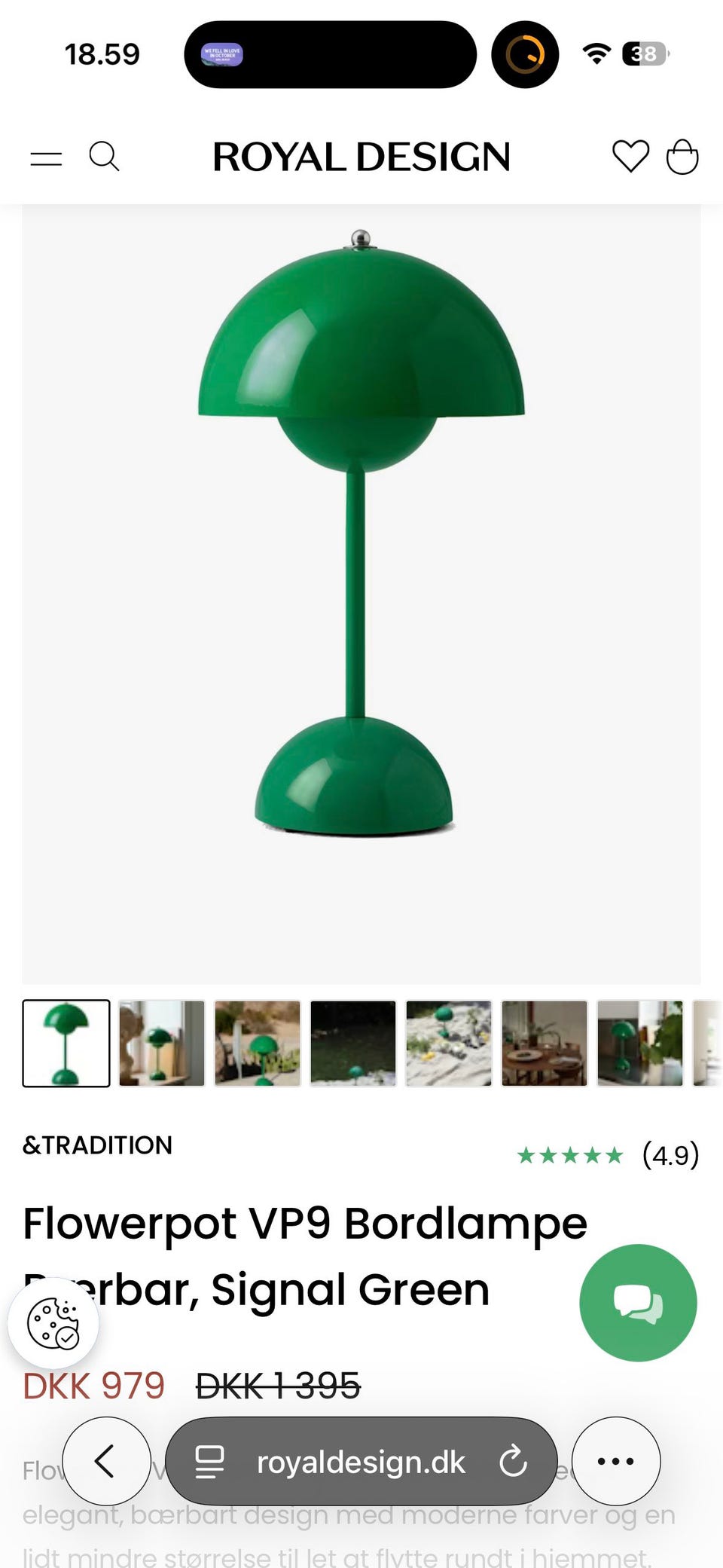The image size is (723, 1568).
Task: Open the wishlist heart icon
Action: (631, 157)
